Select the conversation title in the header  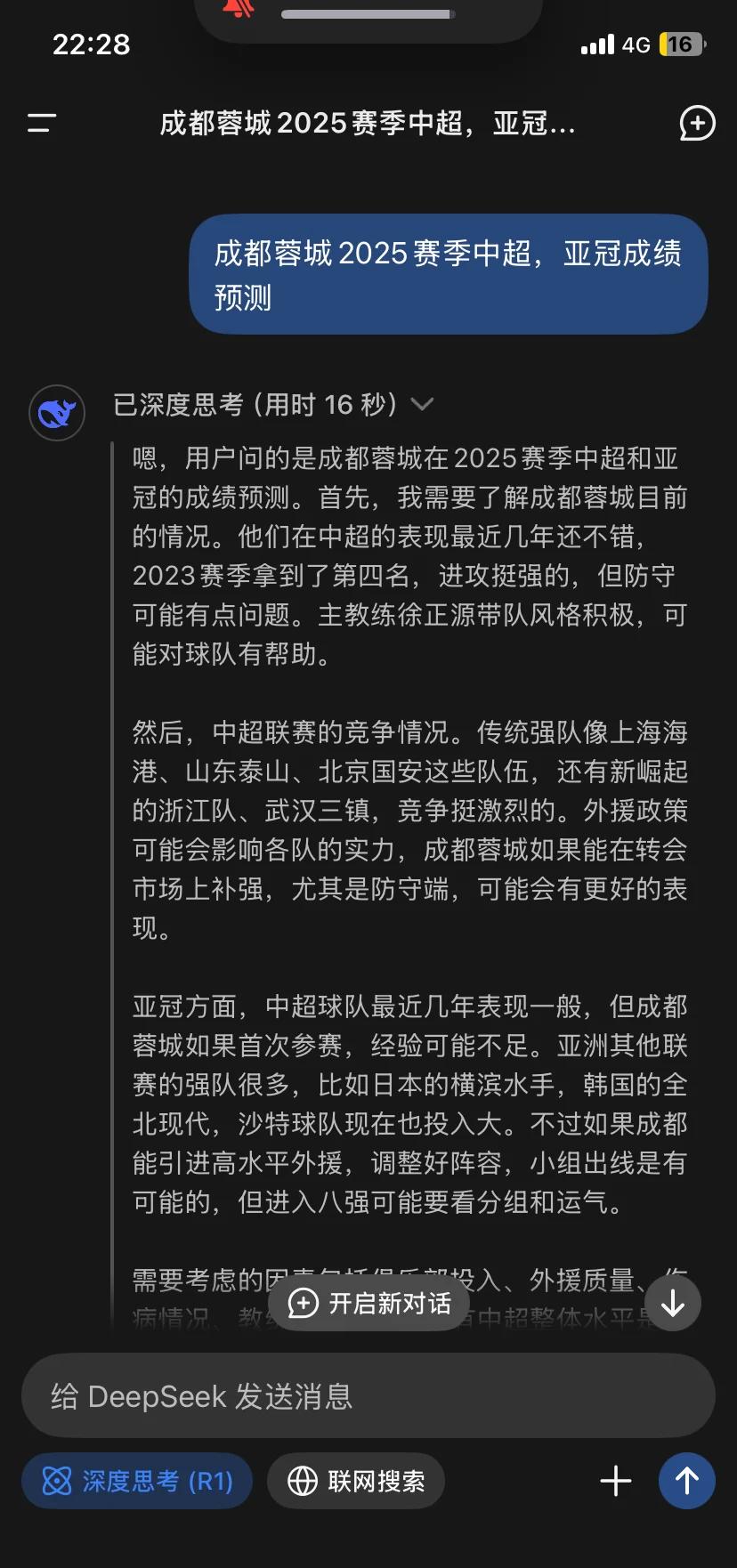click(x=368, y=124)
